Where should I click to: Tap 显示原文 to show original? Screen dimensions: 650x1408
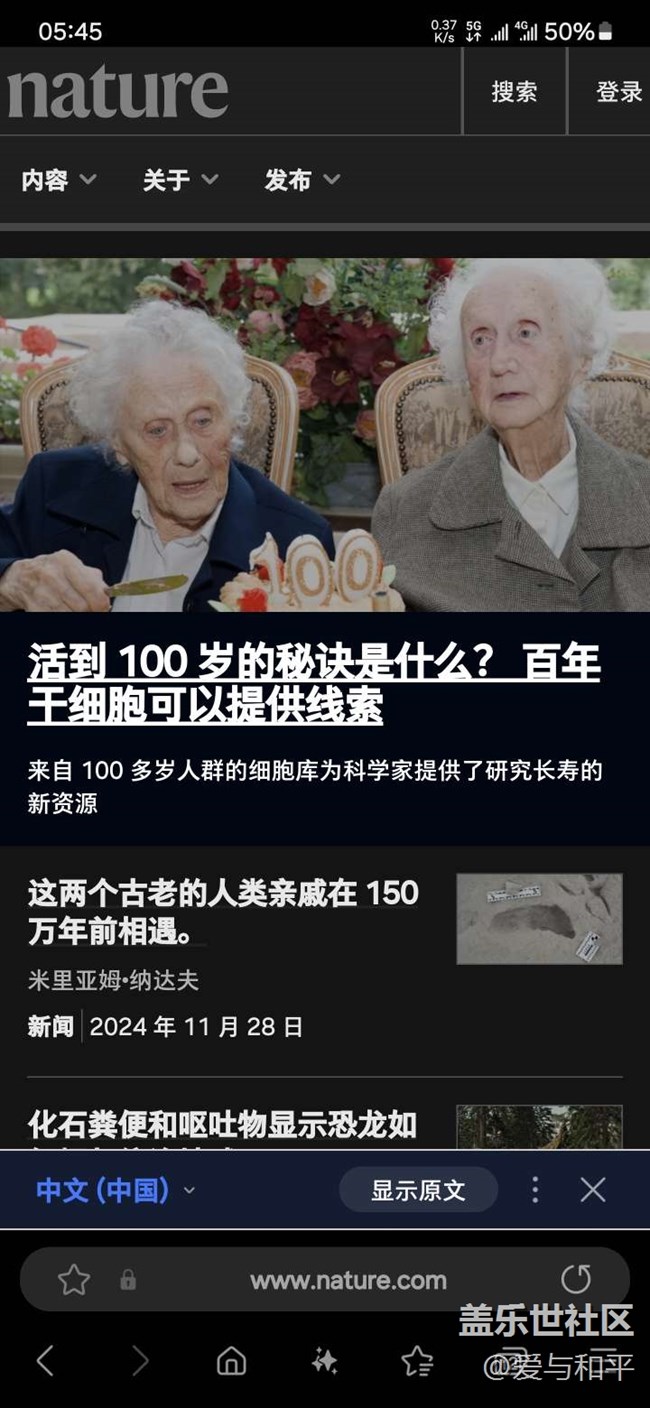point(418,1190)
